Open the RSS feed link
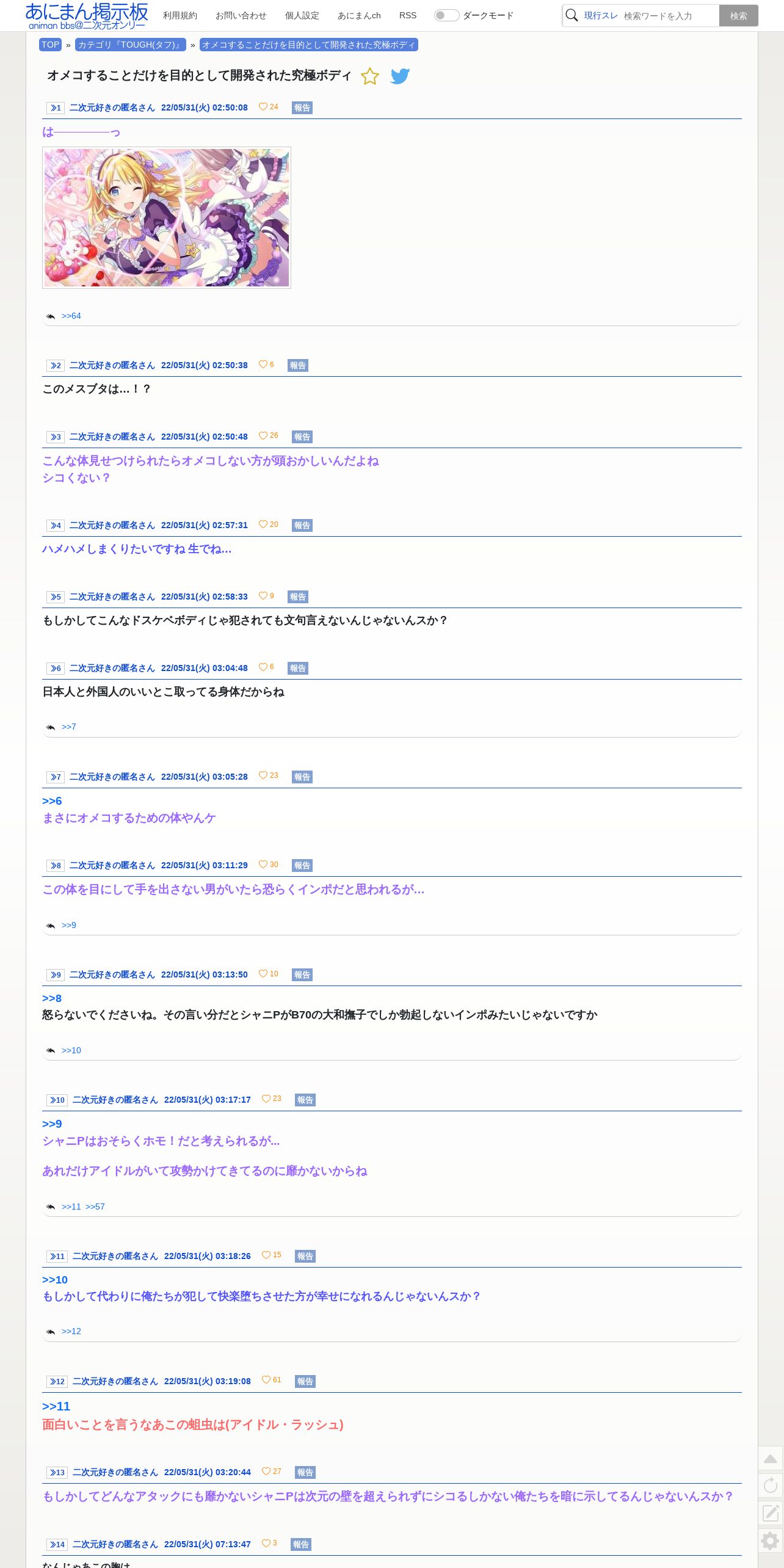 tap(408, 15)
